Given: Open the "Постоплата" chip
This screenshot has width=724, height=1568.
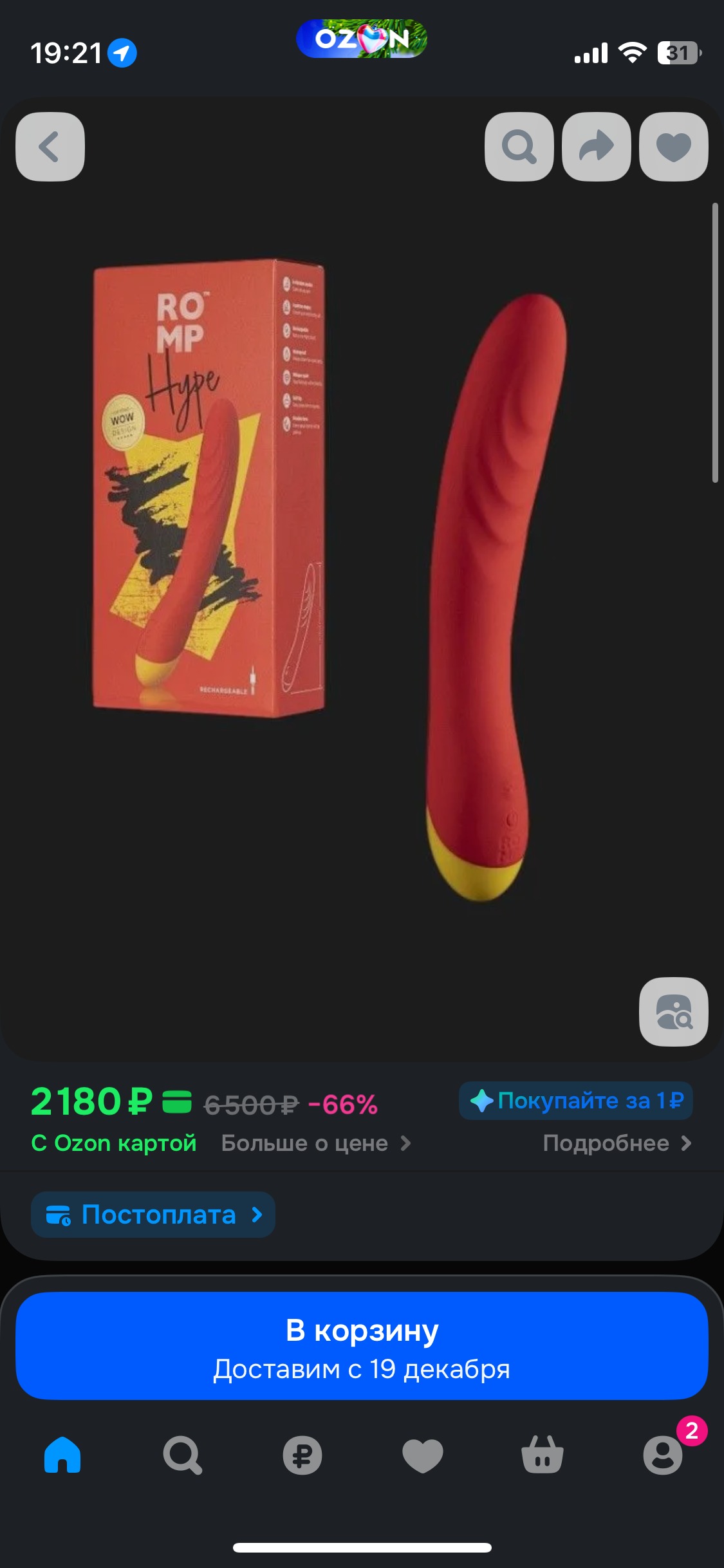Looking at the screenshot, I should pyautogui.click(x=153, y=1215).
